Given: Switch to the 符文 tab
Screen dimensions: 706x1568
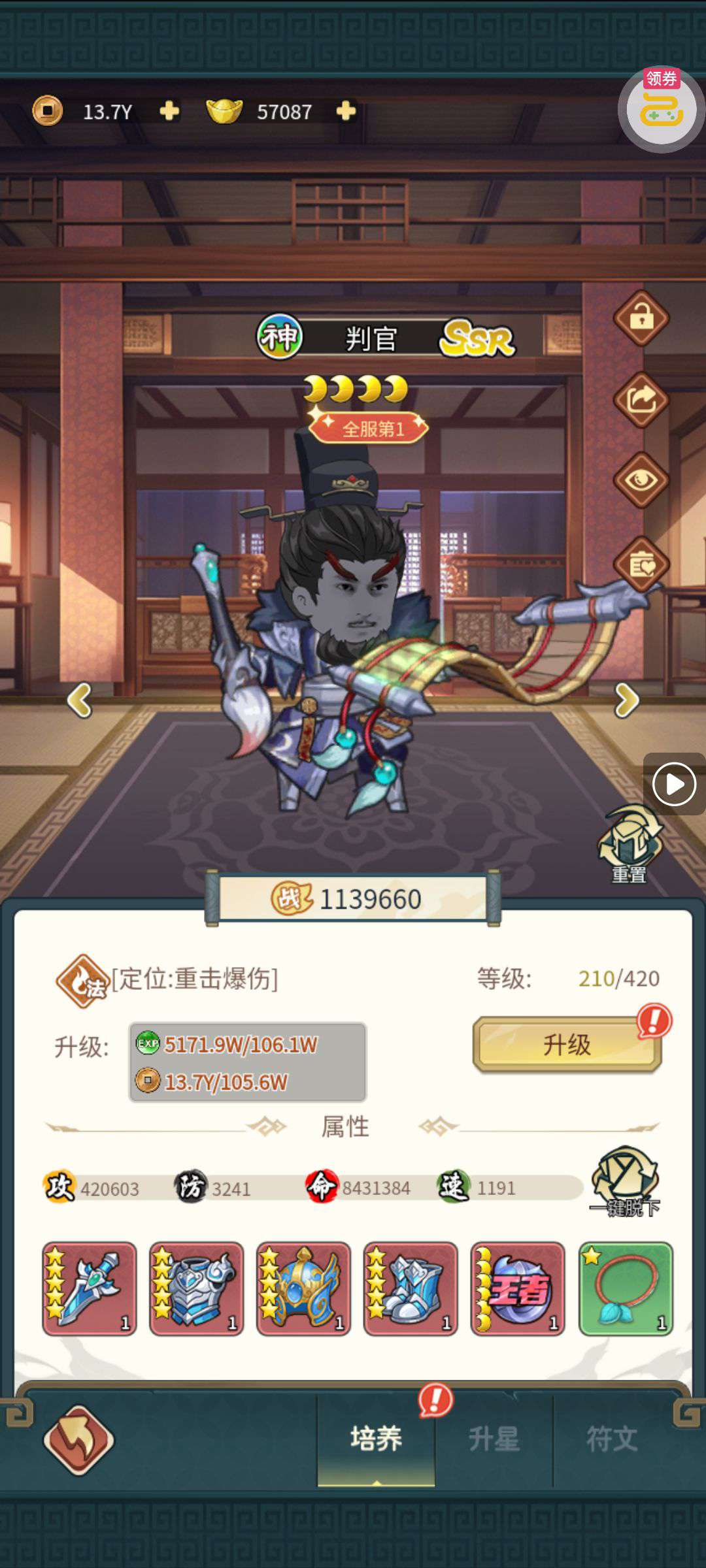Looking at the screenshot, I should pyautogui.click(x=612, y=1439).
